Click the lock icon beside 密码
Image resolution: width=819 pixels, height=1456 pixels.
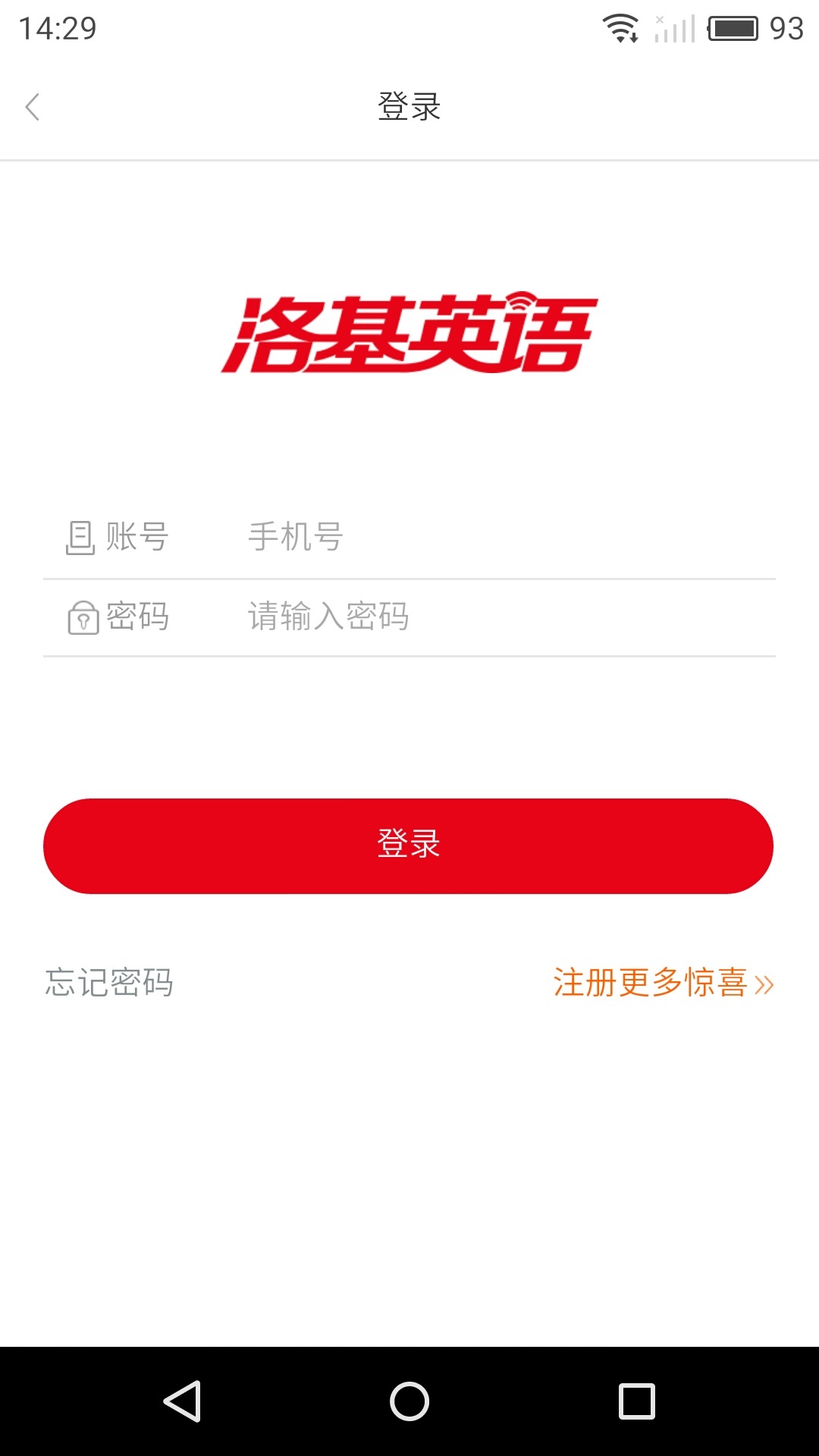81,617
